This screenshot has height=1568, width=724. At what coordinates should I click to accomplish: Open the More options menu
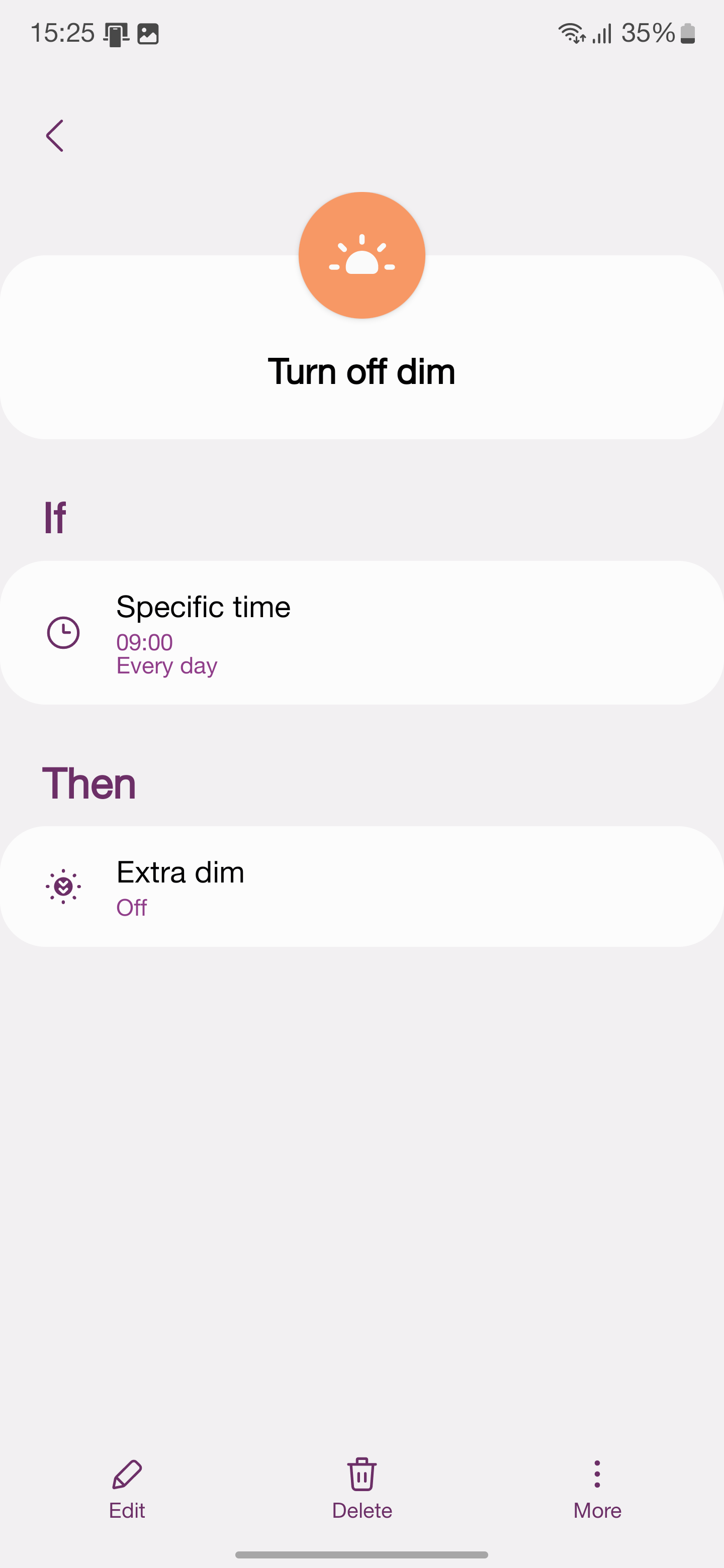tap(597, 1488)
